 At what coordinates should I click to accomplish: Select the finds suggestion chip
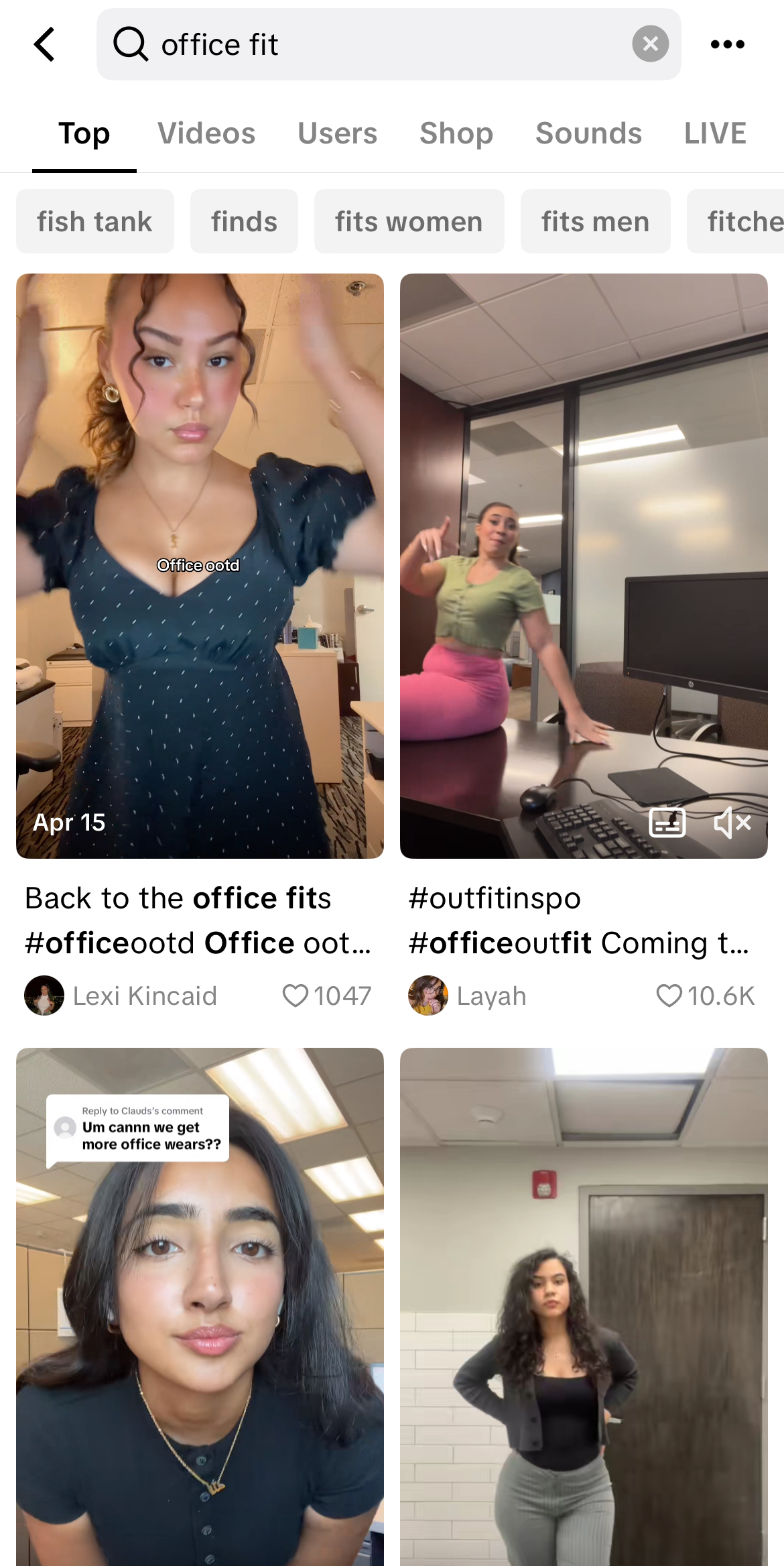coord(244,221)
